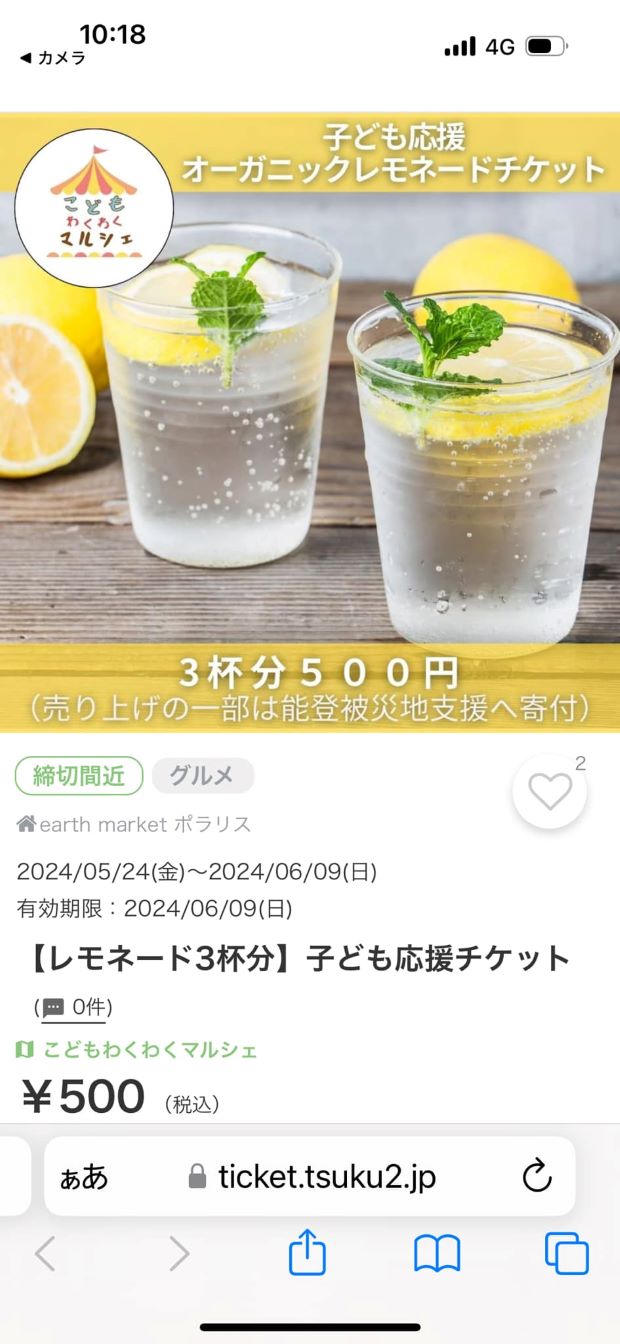
Task: Go back to the previous page
Action: click(45, 1253)
